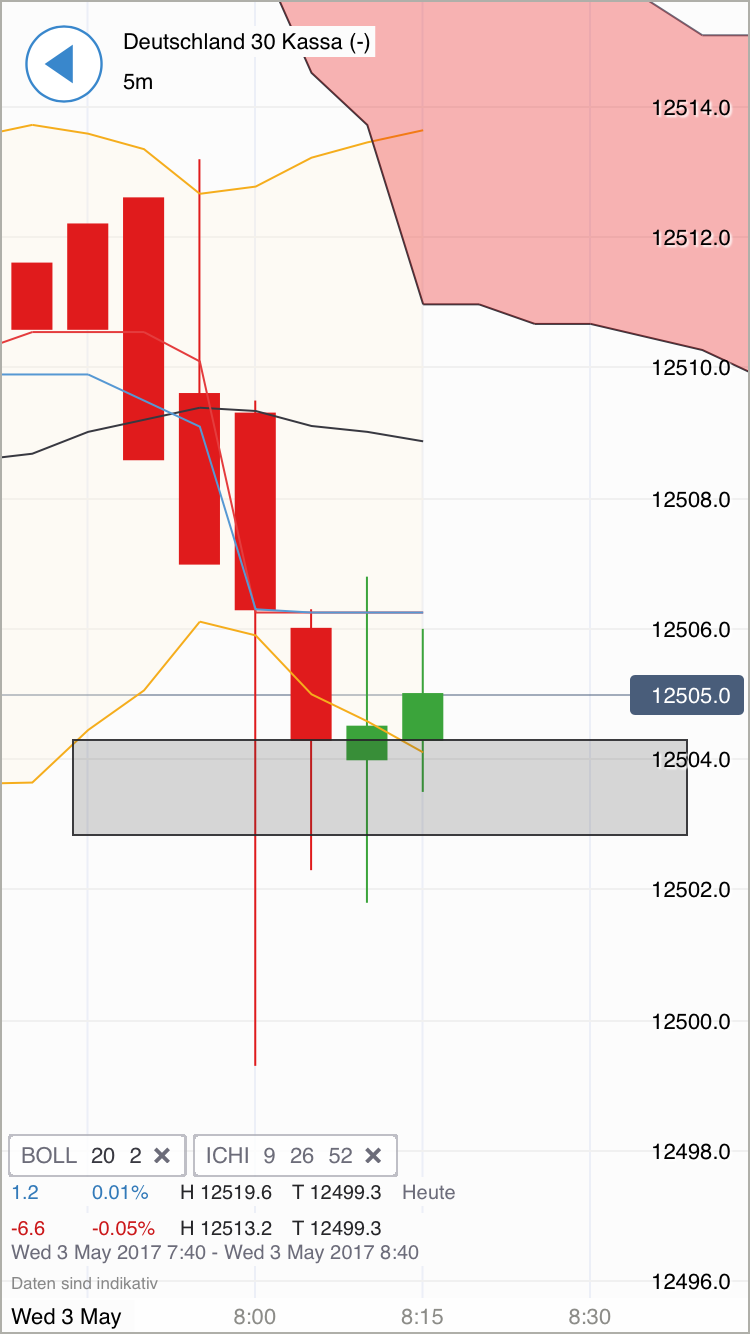Select the Wed 3 May date label
Screen dimensions: 750x1334
pyautogui.click(x=66, y=1316)
